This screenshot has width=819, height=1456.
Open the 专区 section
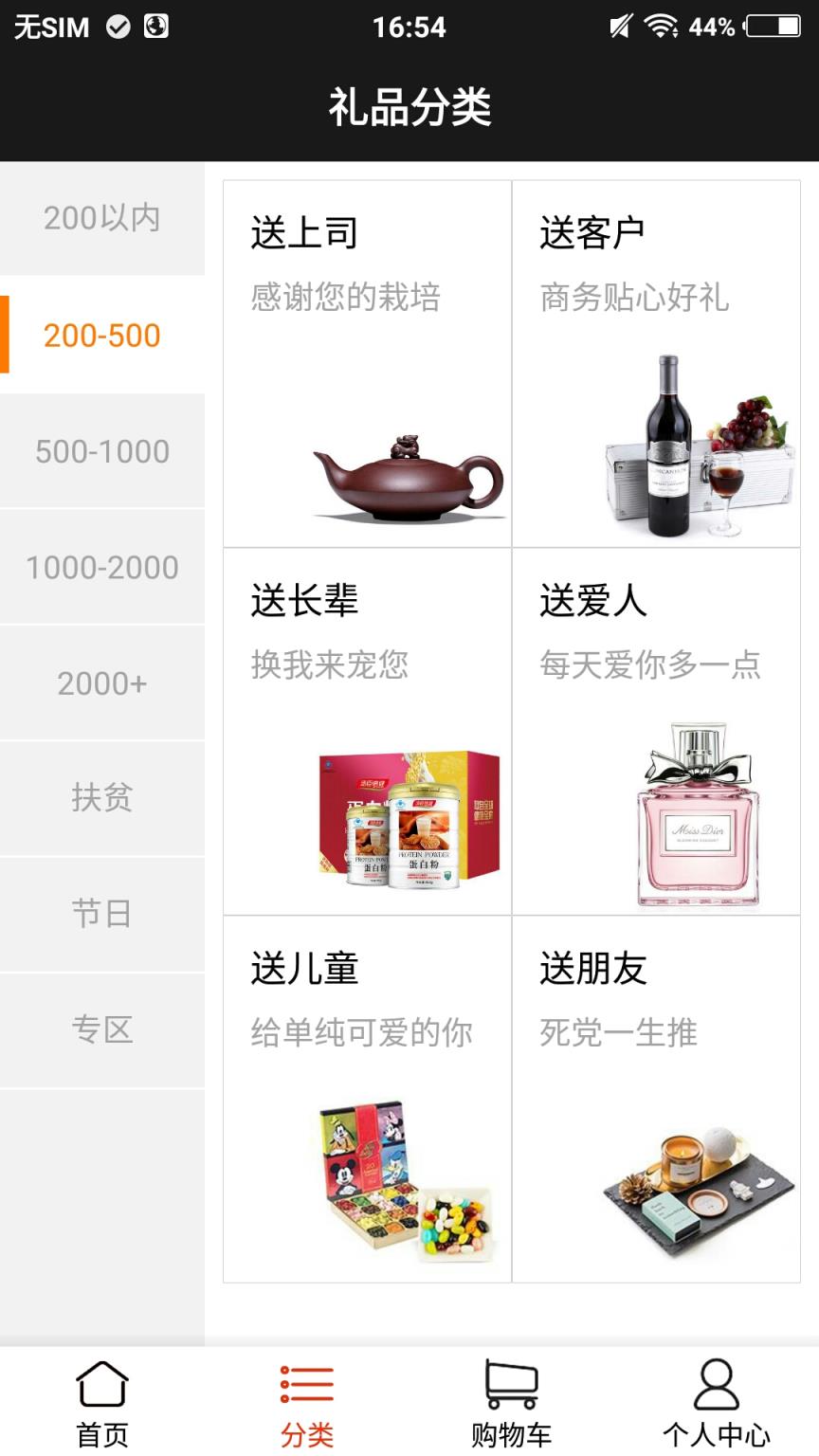pyautogui.click(x=102, y=1029)
